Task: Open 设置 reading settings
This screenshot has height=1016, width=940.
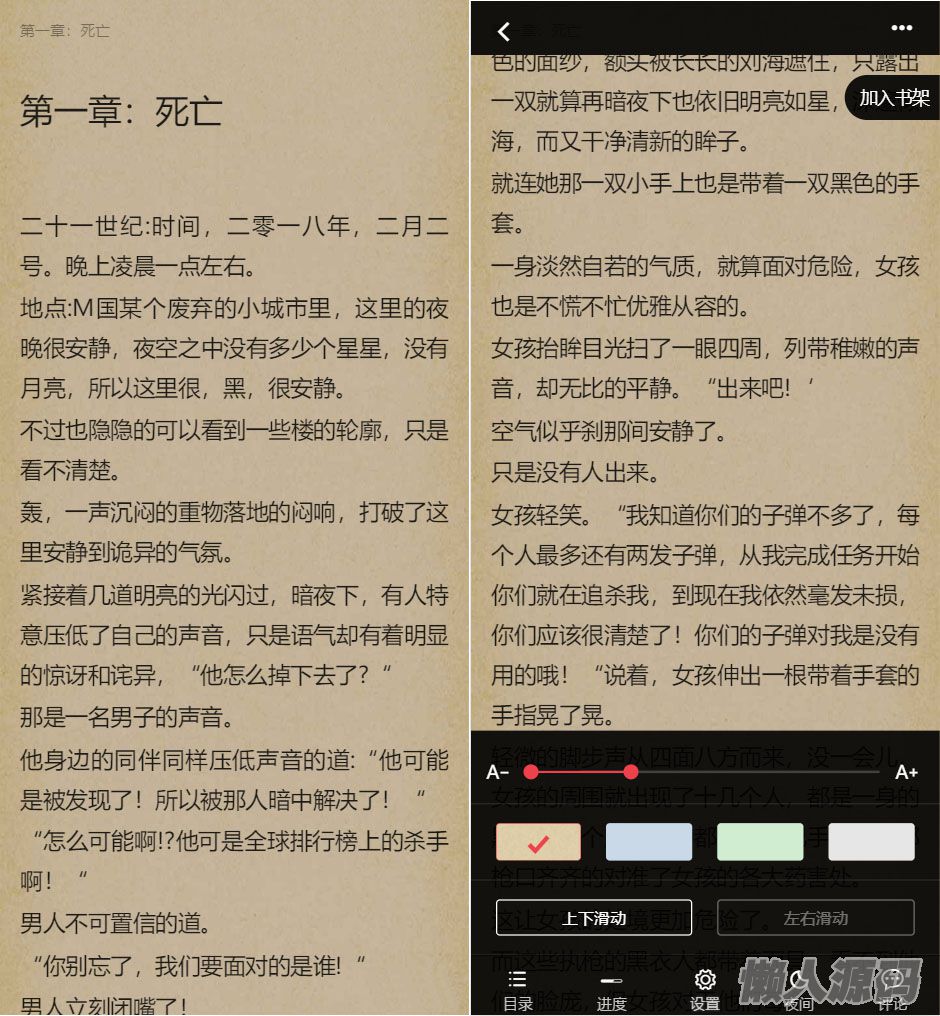Action: (x=705, y=989)
